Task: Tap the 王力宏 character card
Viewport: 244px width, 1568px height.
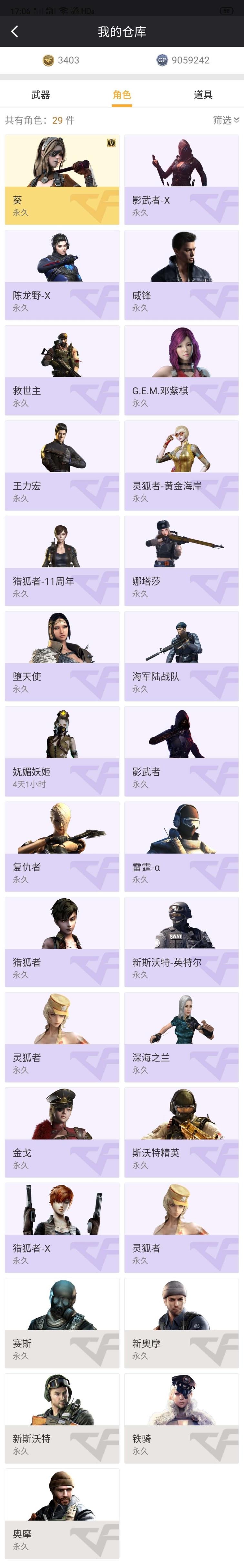Action: pos(62,466)
